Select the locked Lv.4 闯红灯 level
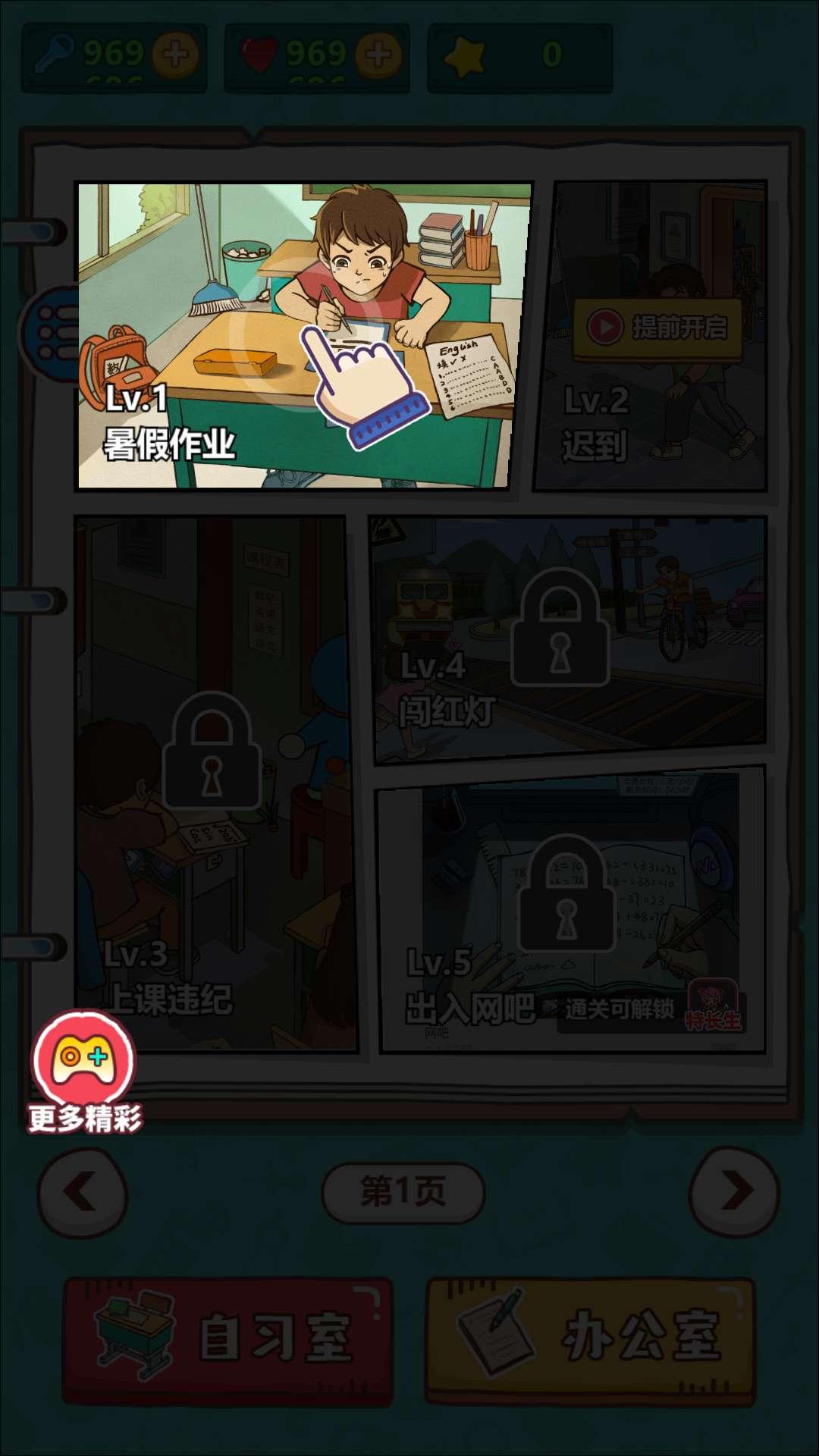 (569, 639)
